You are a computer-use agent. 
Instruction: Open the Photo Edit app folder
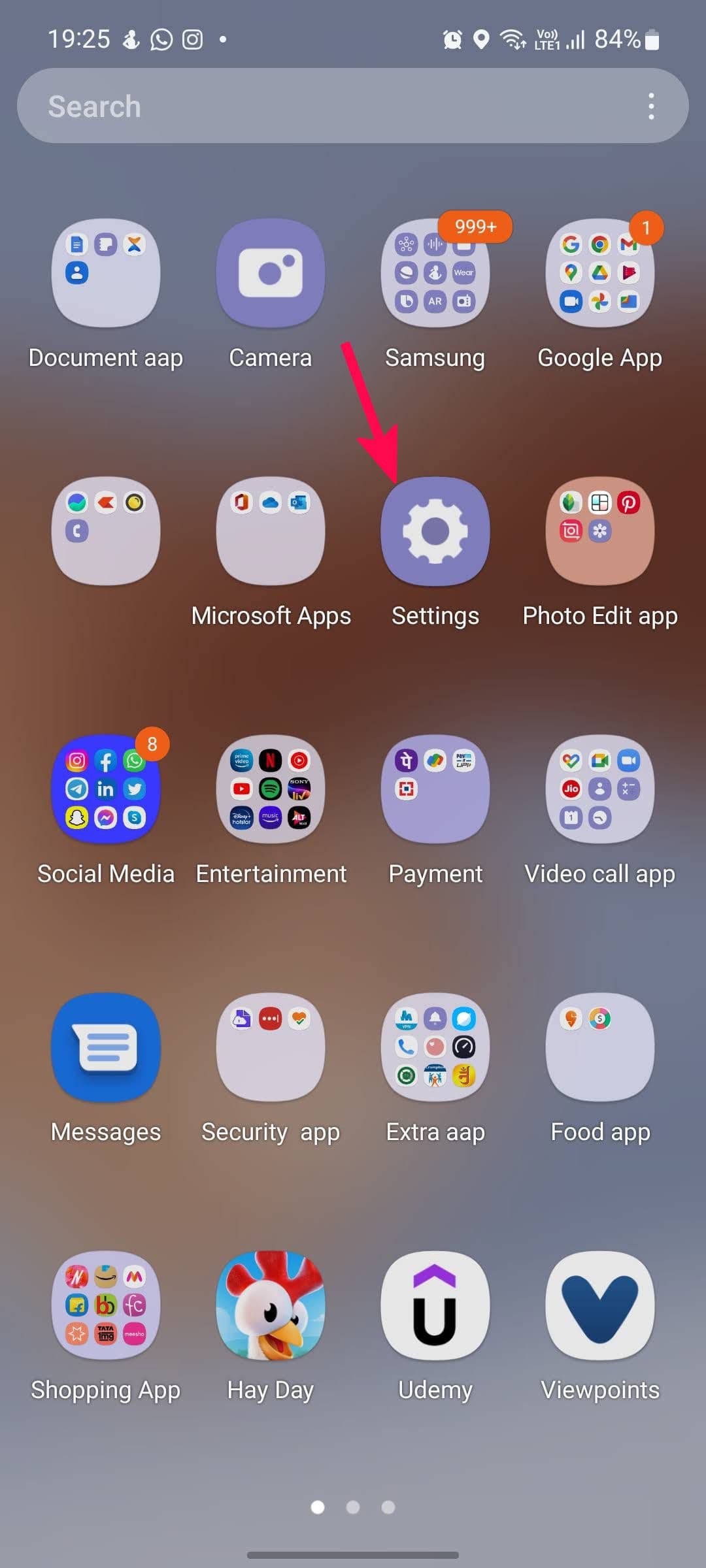[x=600, y=531]
